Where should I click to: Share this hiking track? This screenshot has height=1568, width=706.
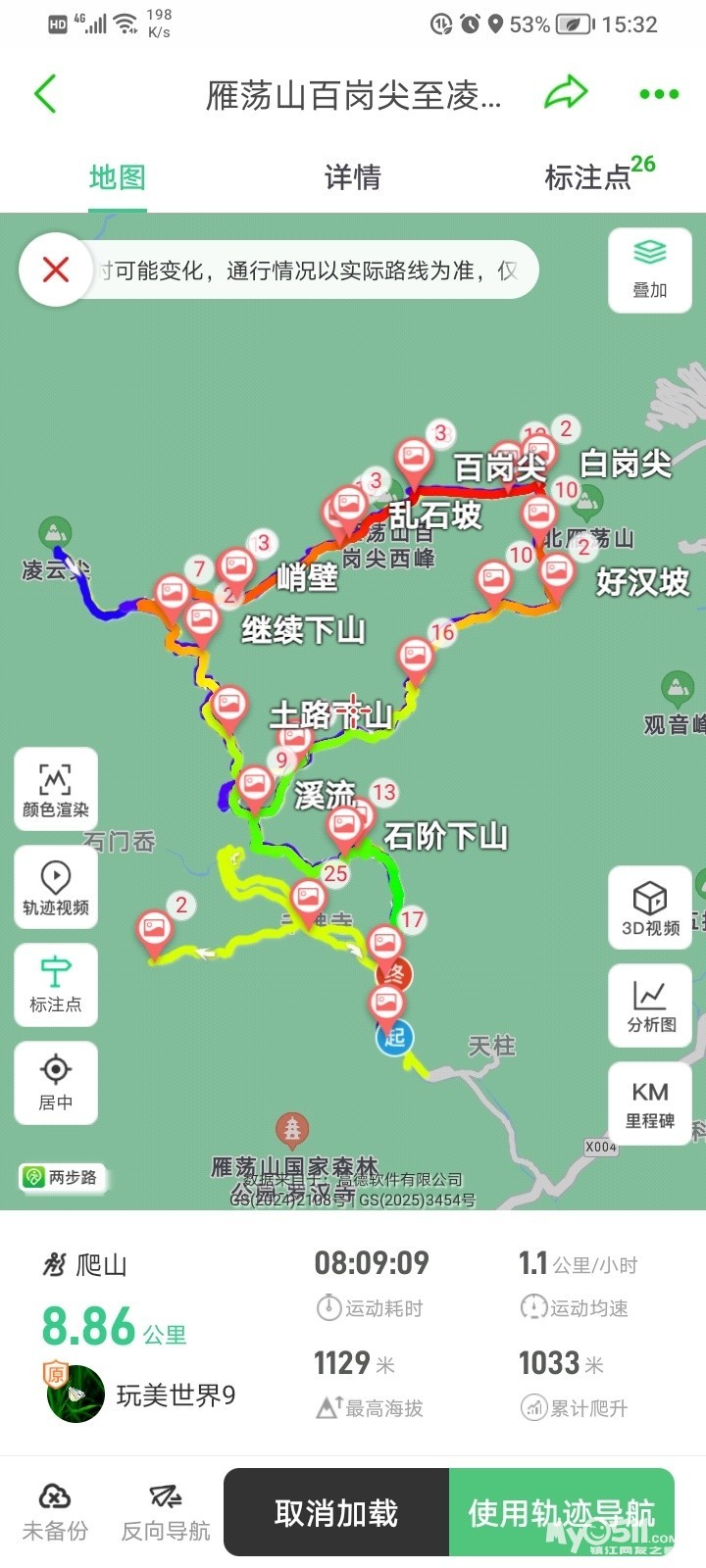coord(566,93)
